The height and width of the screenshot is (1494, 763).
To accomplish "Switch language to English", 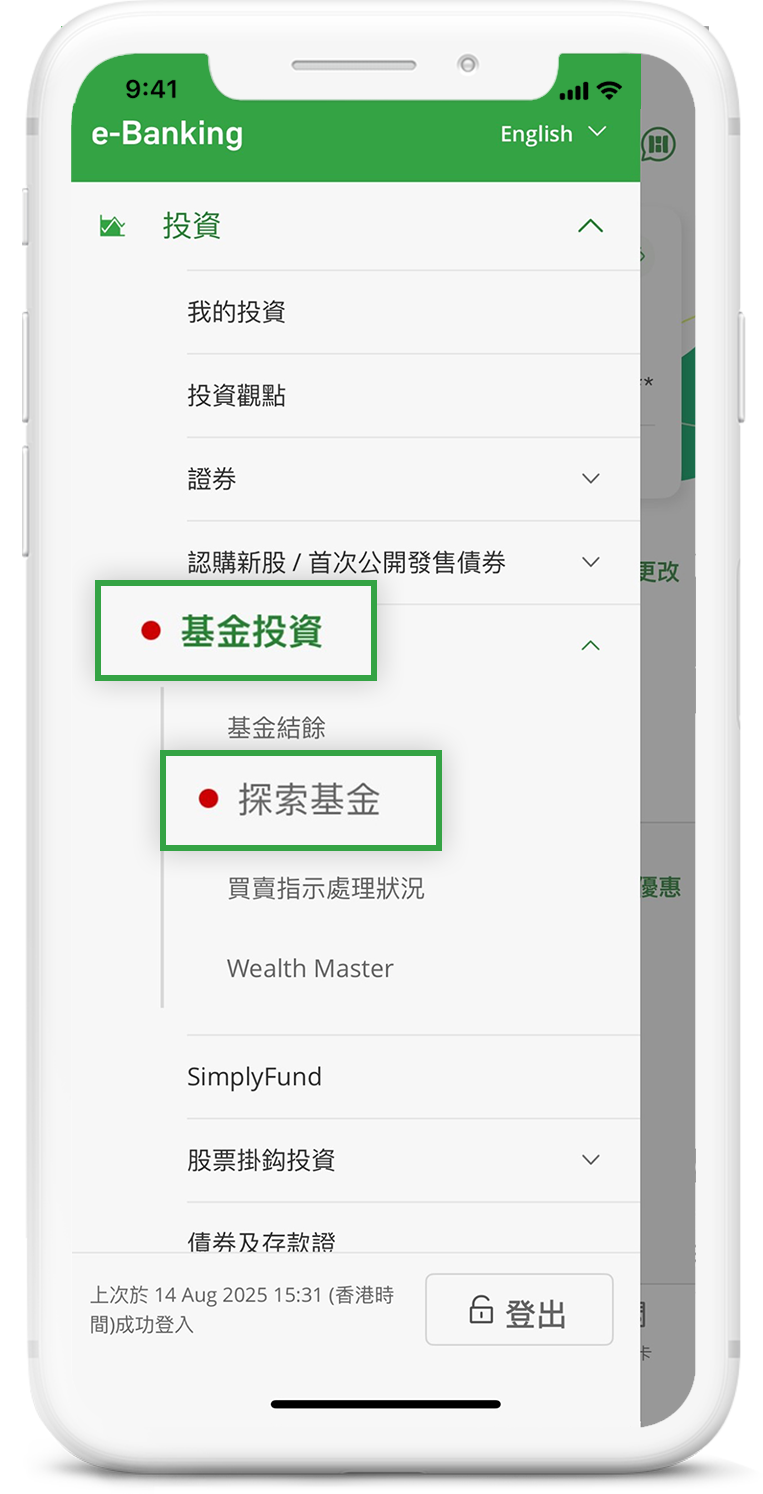I will [552, 134].
